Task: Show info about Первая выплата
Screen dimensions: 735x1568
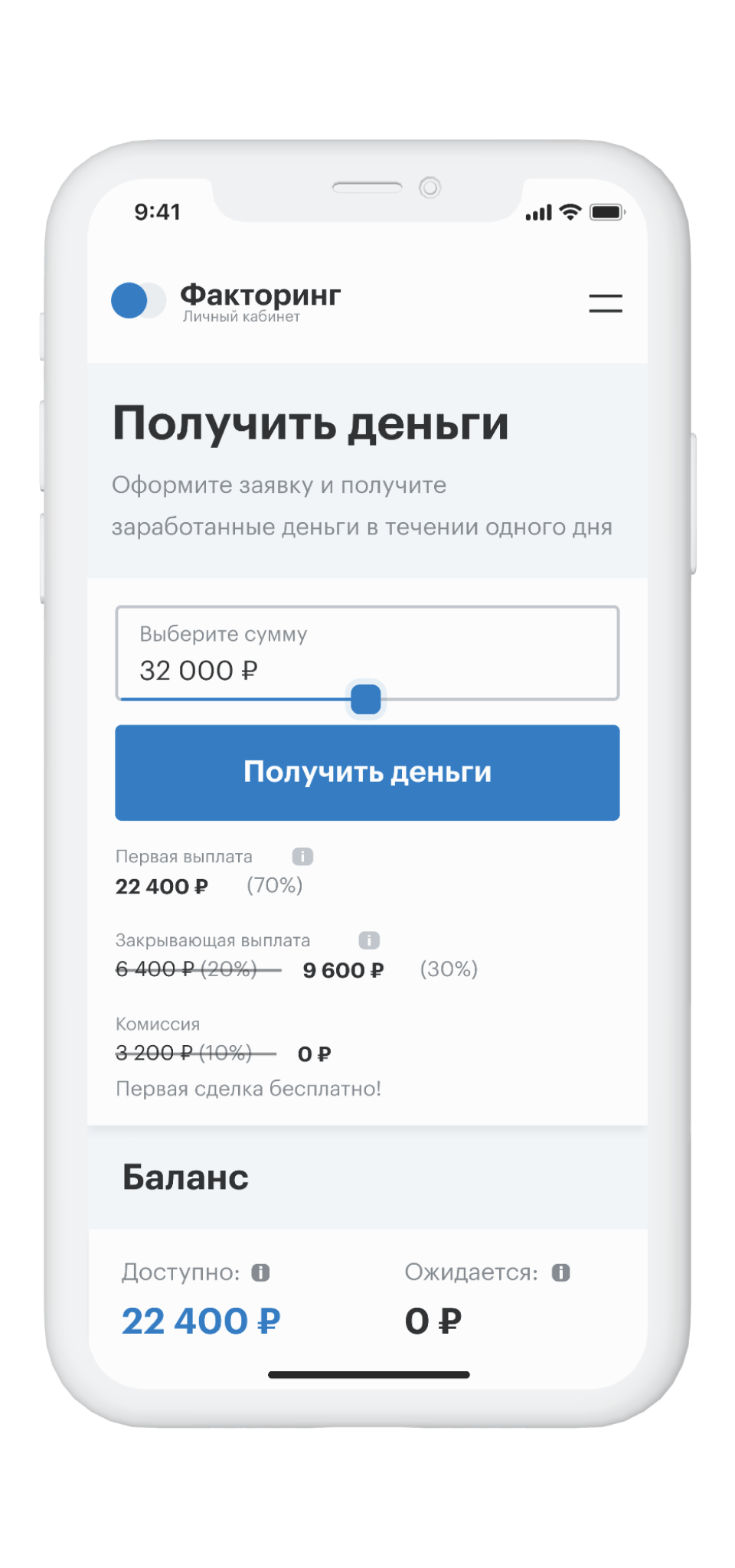Action: click(302, 857)
